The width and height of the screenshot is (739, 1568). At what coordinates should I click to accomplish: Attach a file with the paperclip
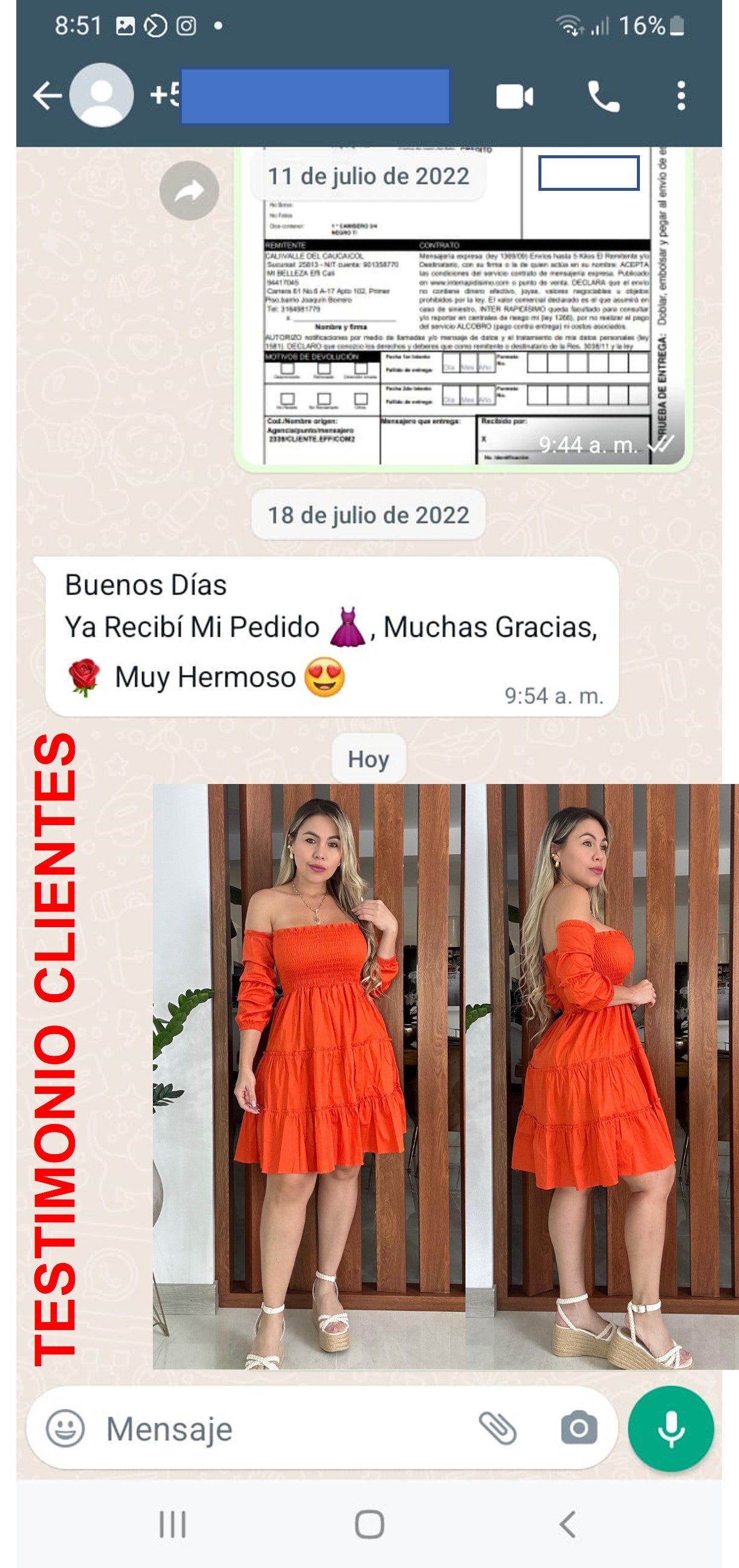(497, 1428)
